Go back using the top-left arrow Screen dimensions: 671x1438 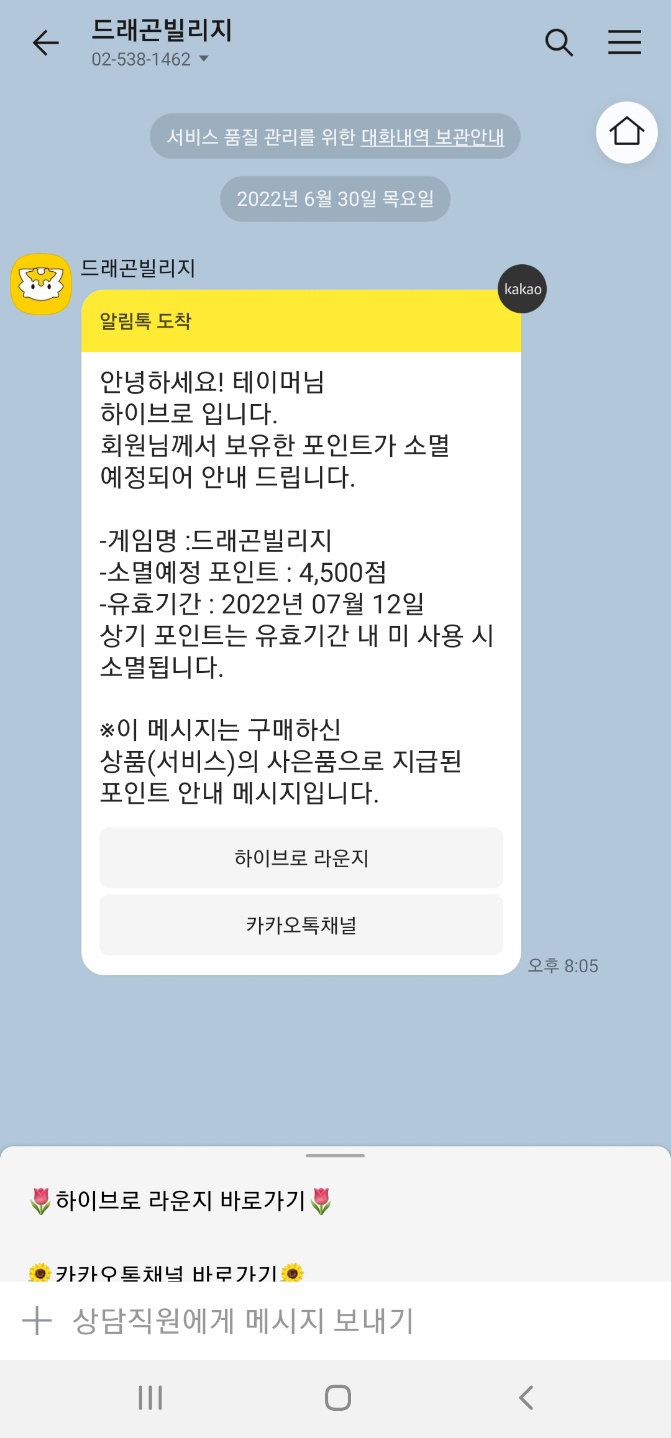point(46,43)
